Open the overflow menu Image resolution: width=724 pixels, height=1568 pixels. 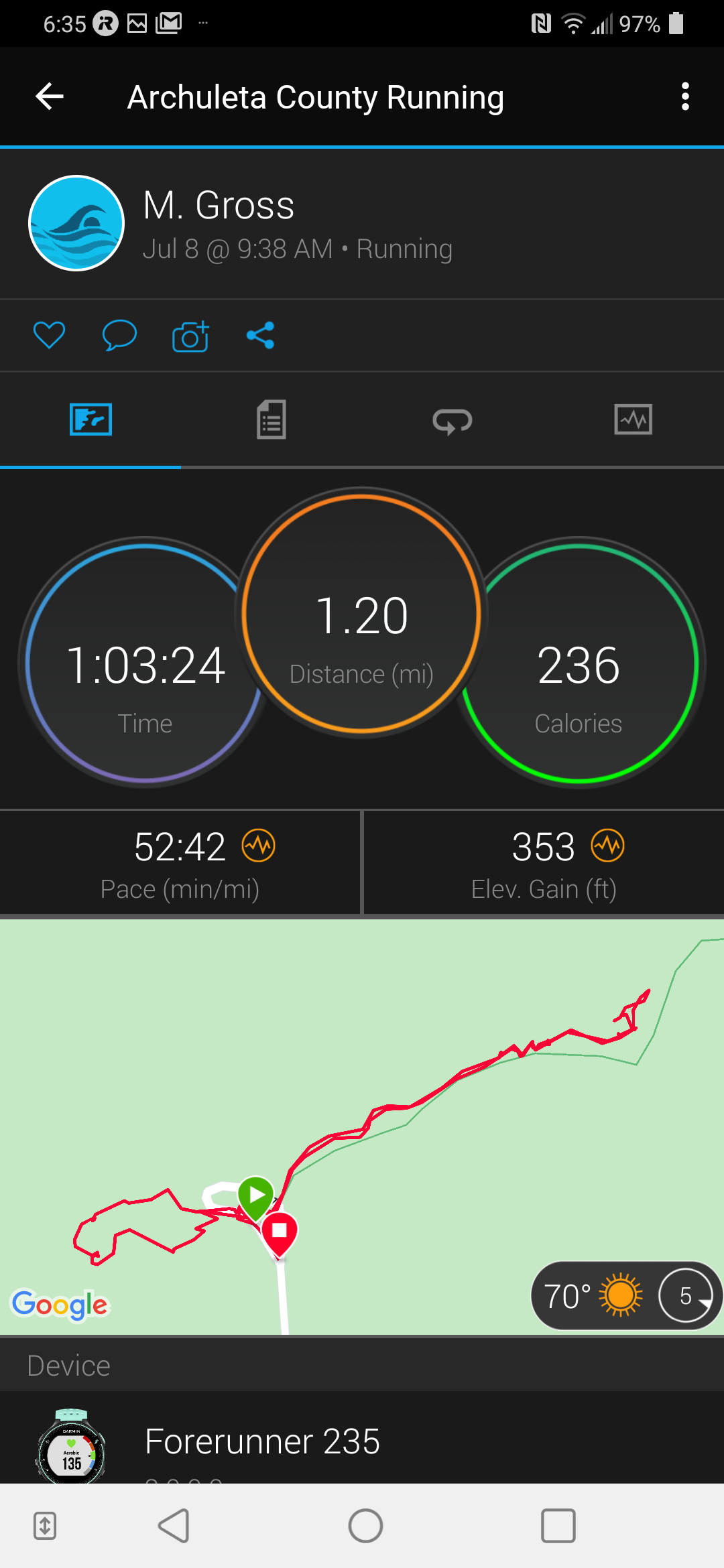[684, 96]
